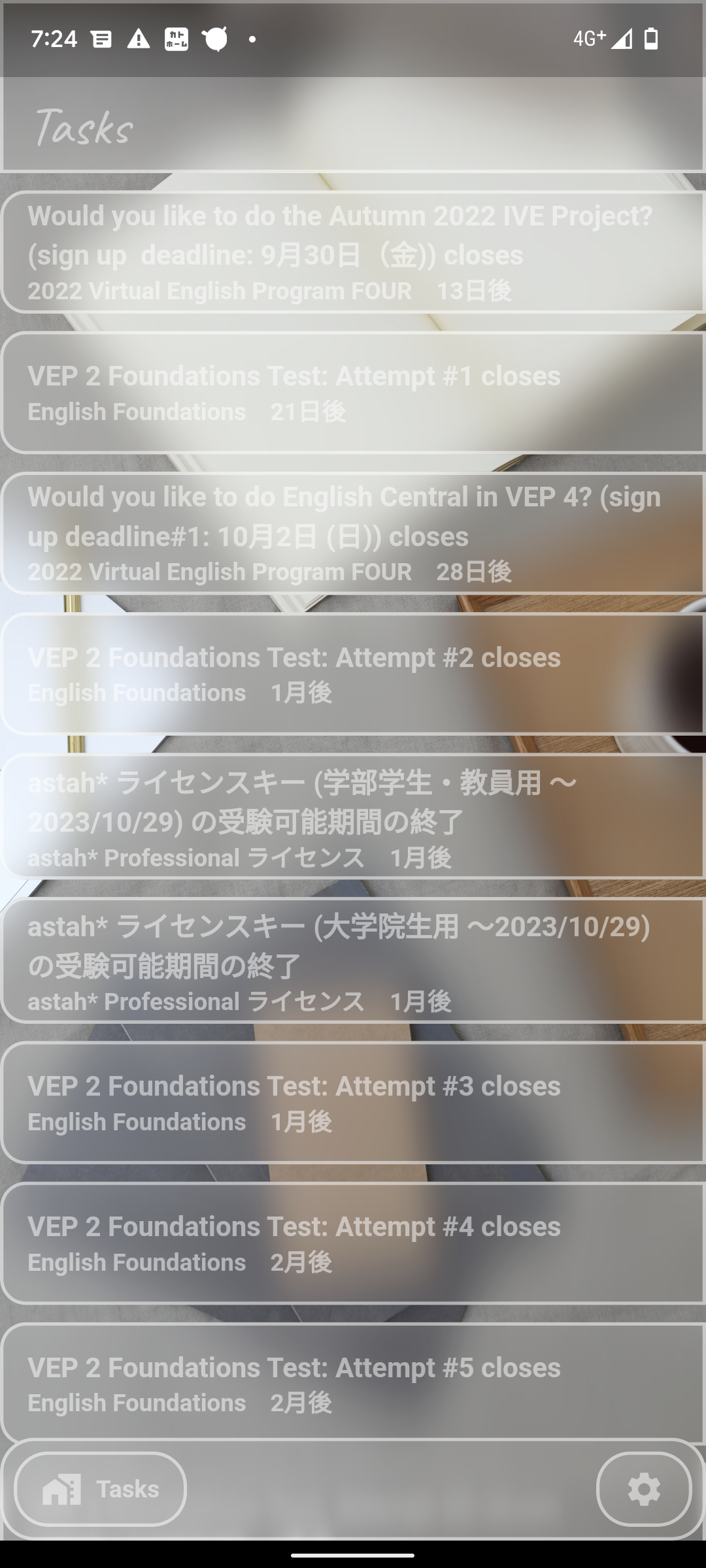Select the VEP 2 Foundations Test Attempt #3 task

[353, 1103]
